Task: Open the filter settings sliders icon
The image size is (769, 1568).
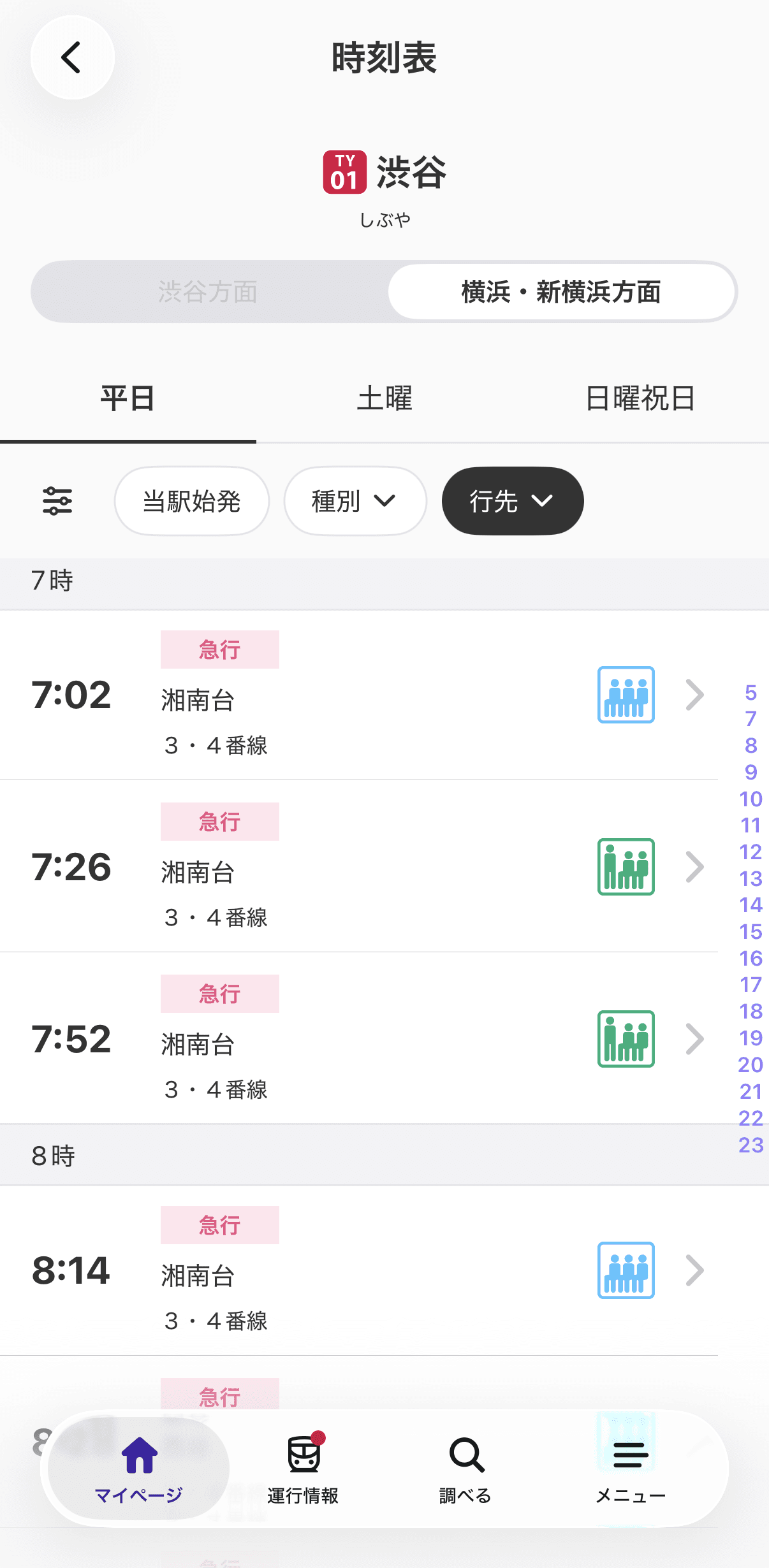Action: [x=57, y=501]
